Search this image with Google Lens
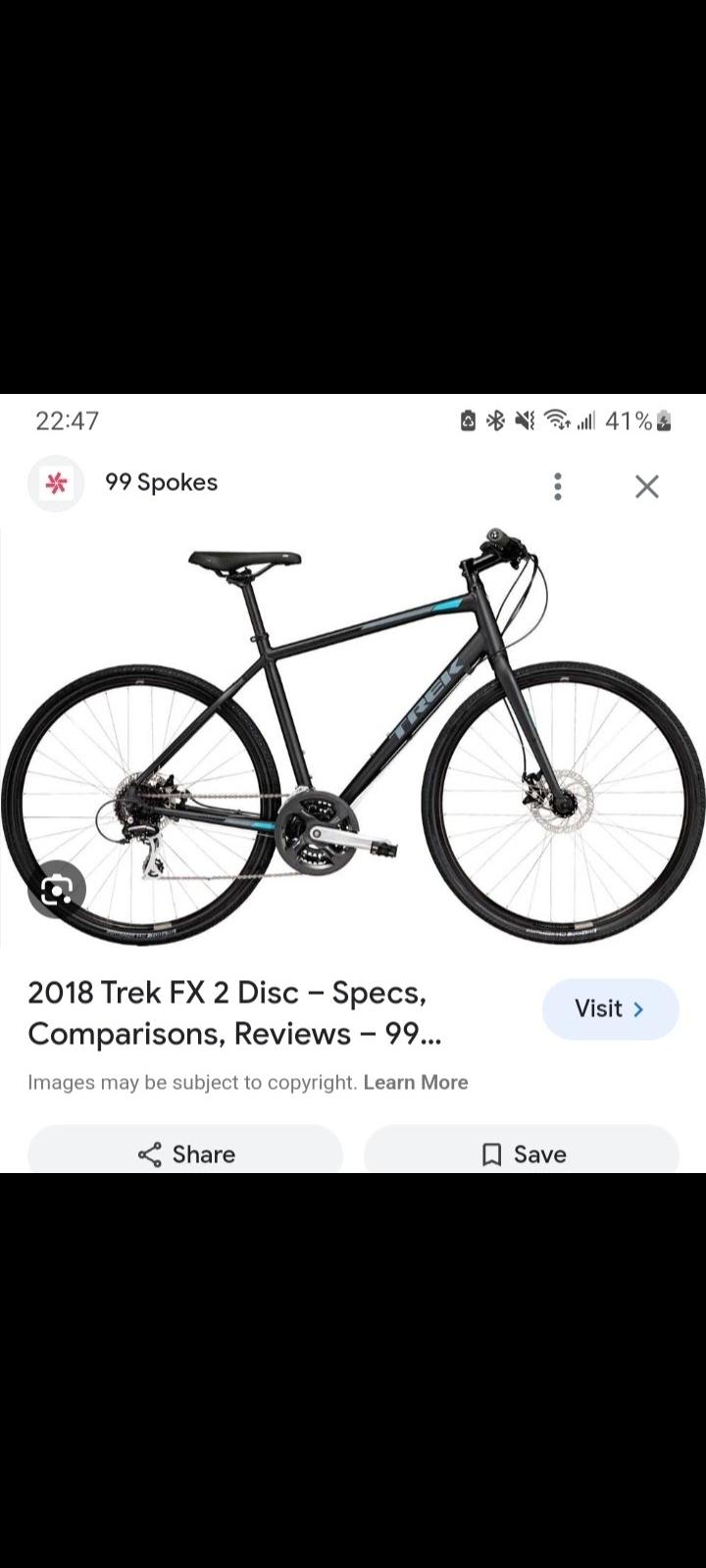Viewport: 706px width, 1568px height. [x=56, y=889]
